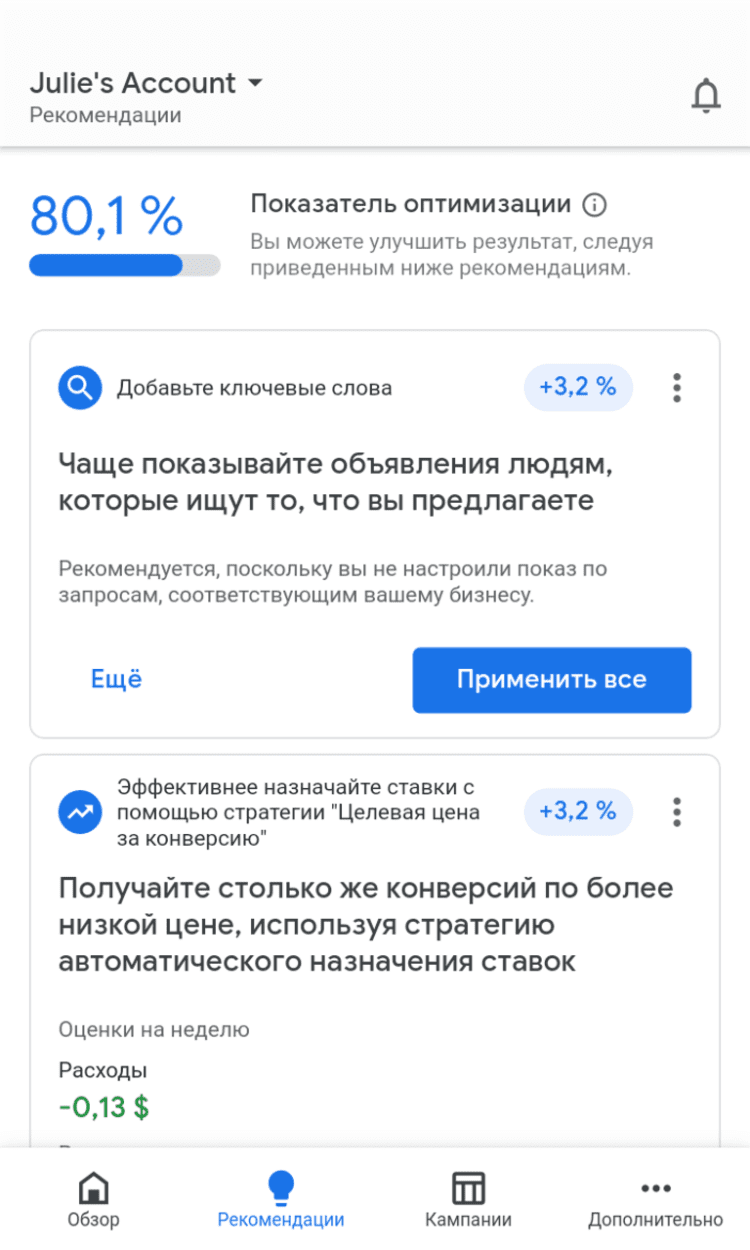
Task: Apply all with Применить все button
Action: coord(551,680)
